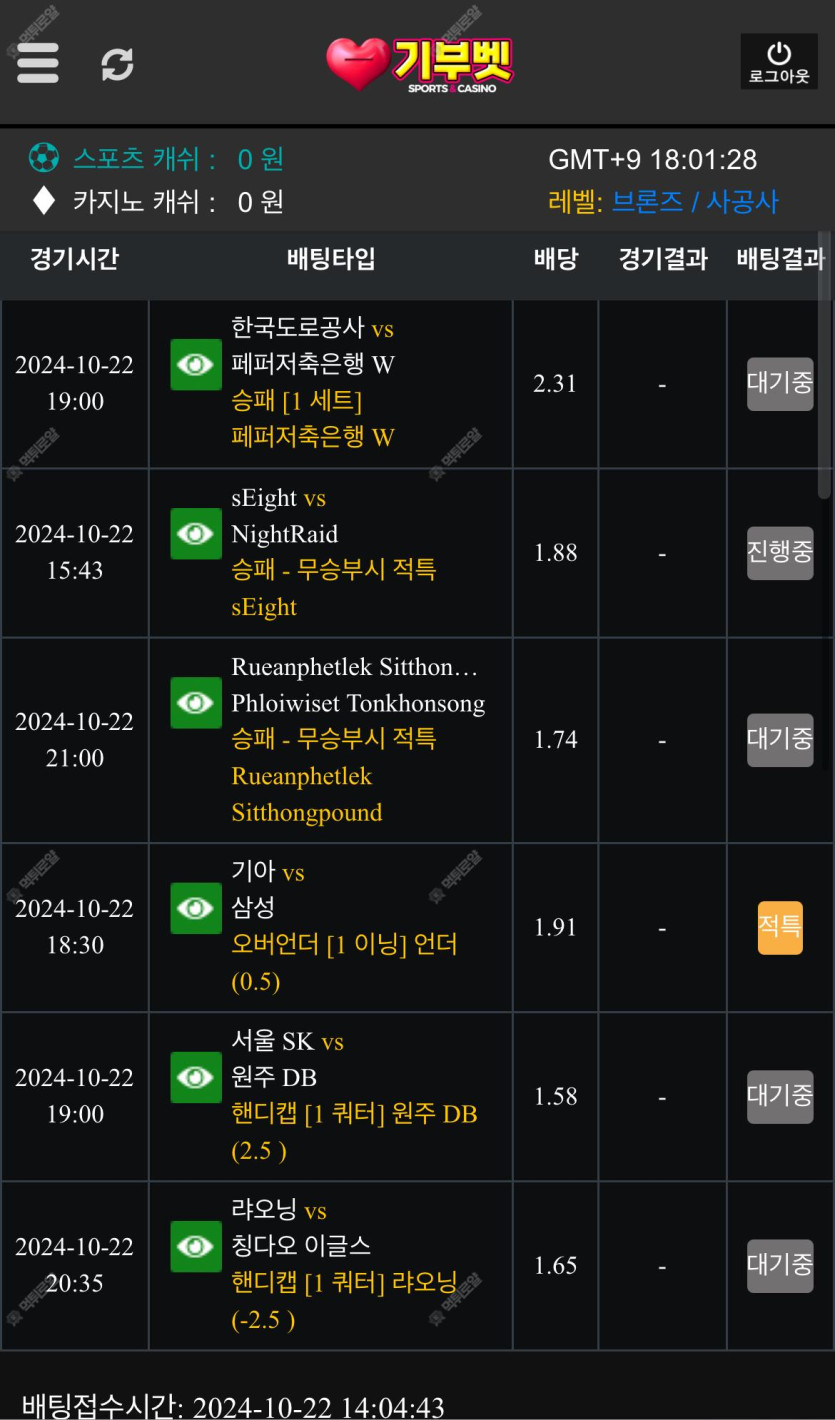
Task: Tap 대기중 status for 한국도로공사 match
Action: tap(780, 384)
